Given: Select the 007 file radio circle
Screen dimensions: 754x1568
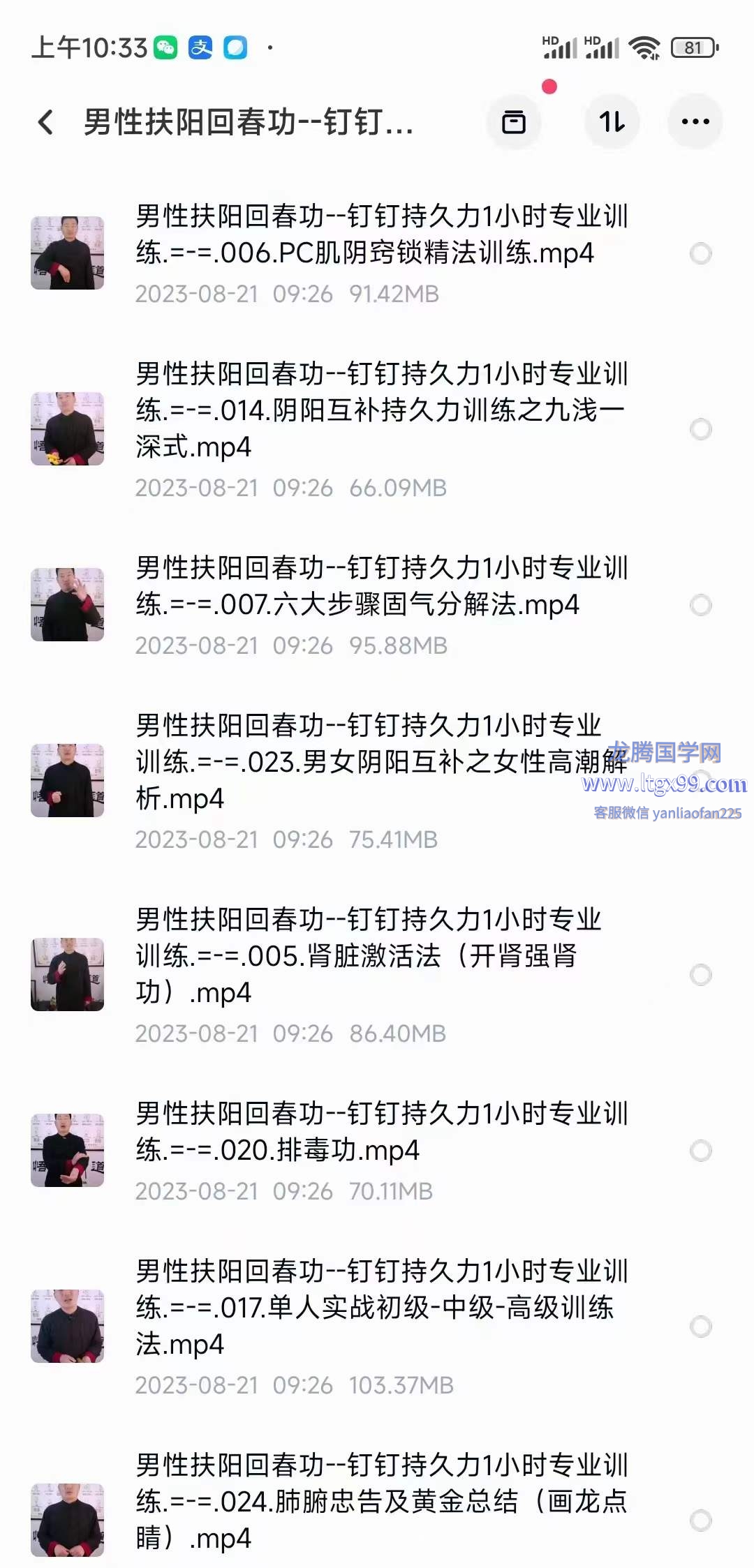Looking at the screenshot, I should click(x=700, y=605).
